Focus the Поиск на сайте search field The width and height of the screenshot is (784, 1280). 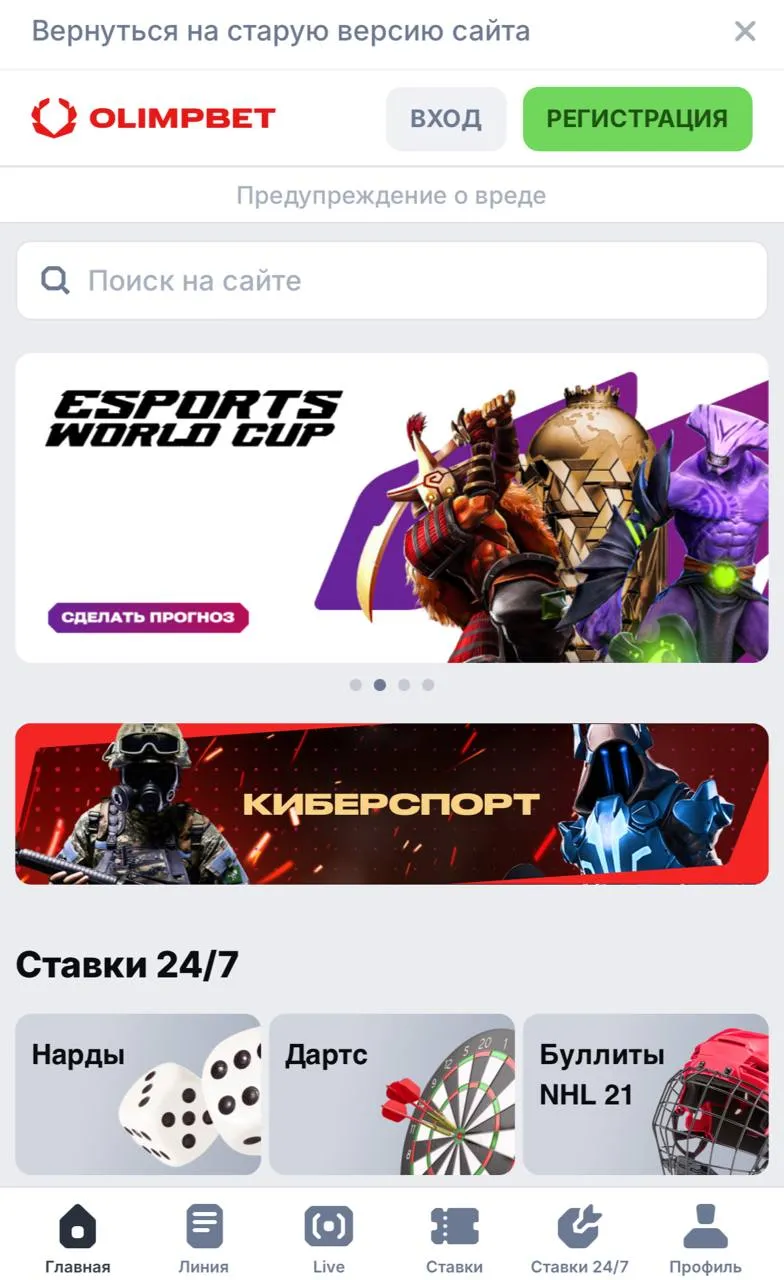pos(392,280)
